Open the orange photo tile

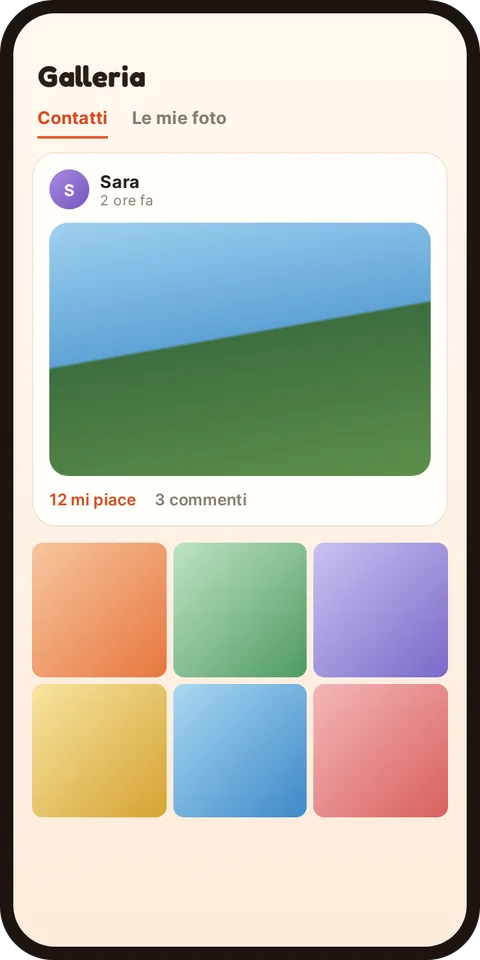(99, 610)
